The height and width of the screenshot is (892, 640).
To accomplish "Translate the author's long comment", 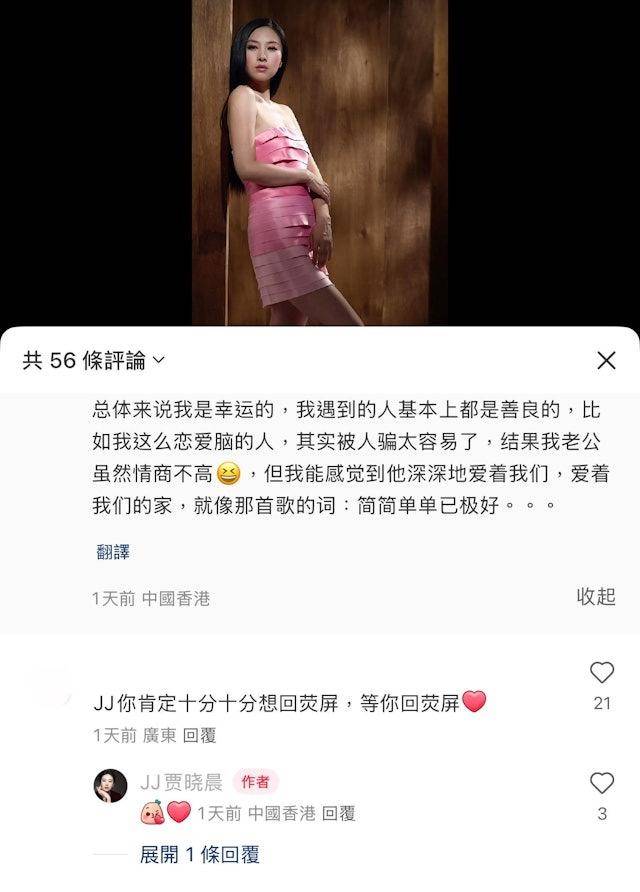I will 113,552.
